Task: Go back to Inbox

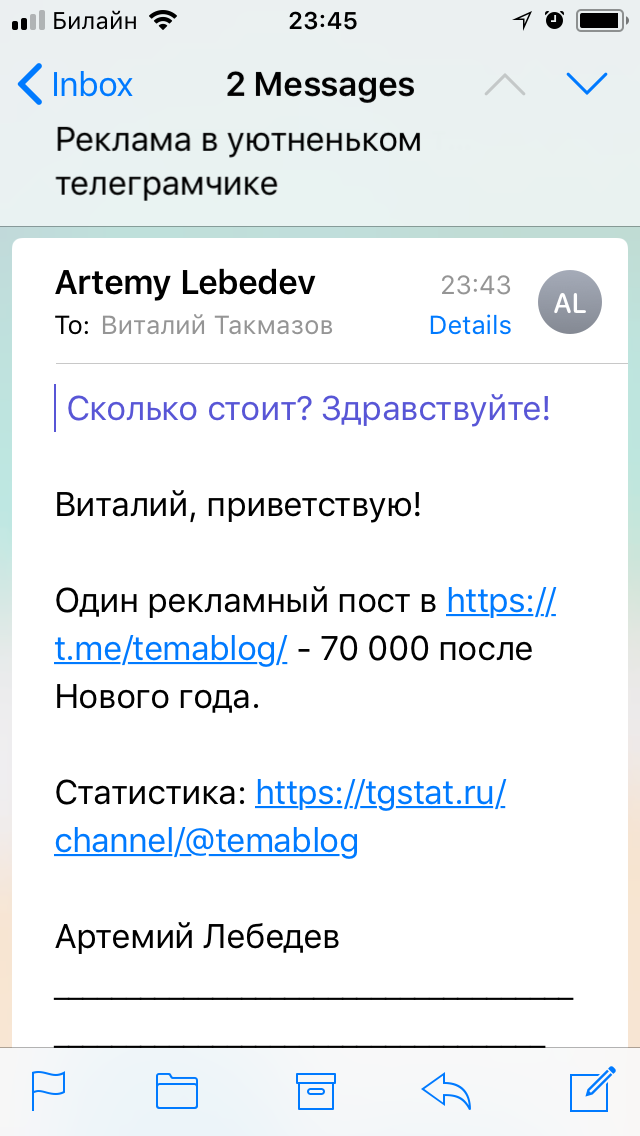Action: [x=75, y=85]
